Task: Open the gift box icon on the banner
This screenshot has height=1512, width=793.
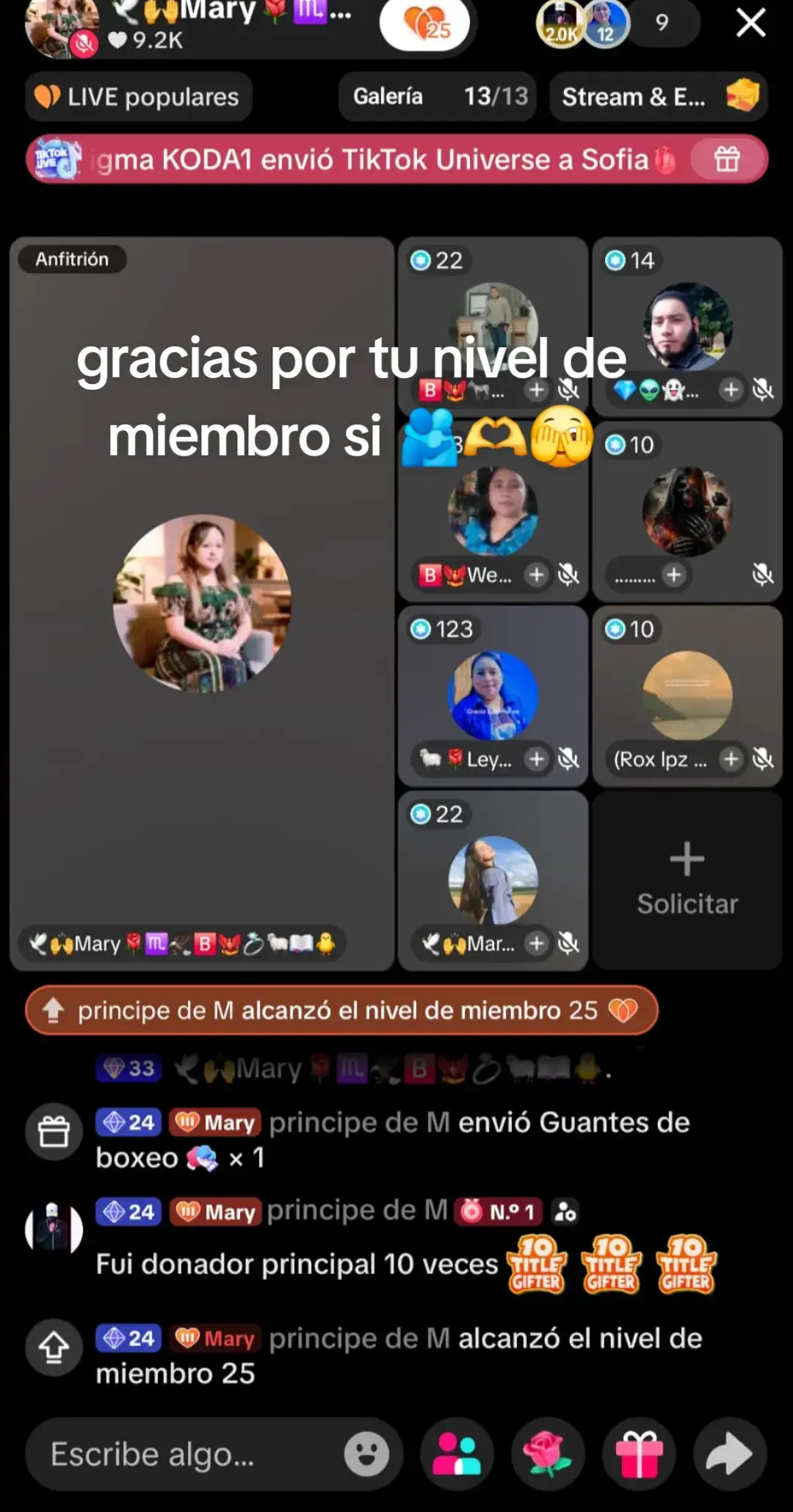Action: coord(727,159)
